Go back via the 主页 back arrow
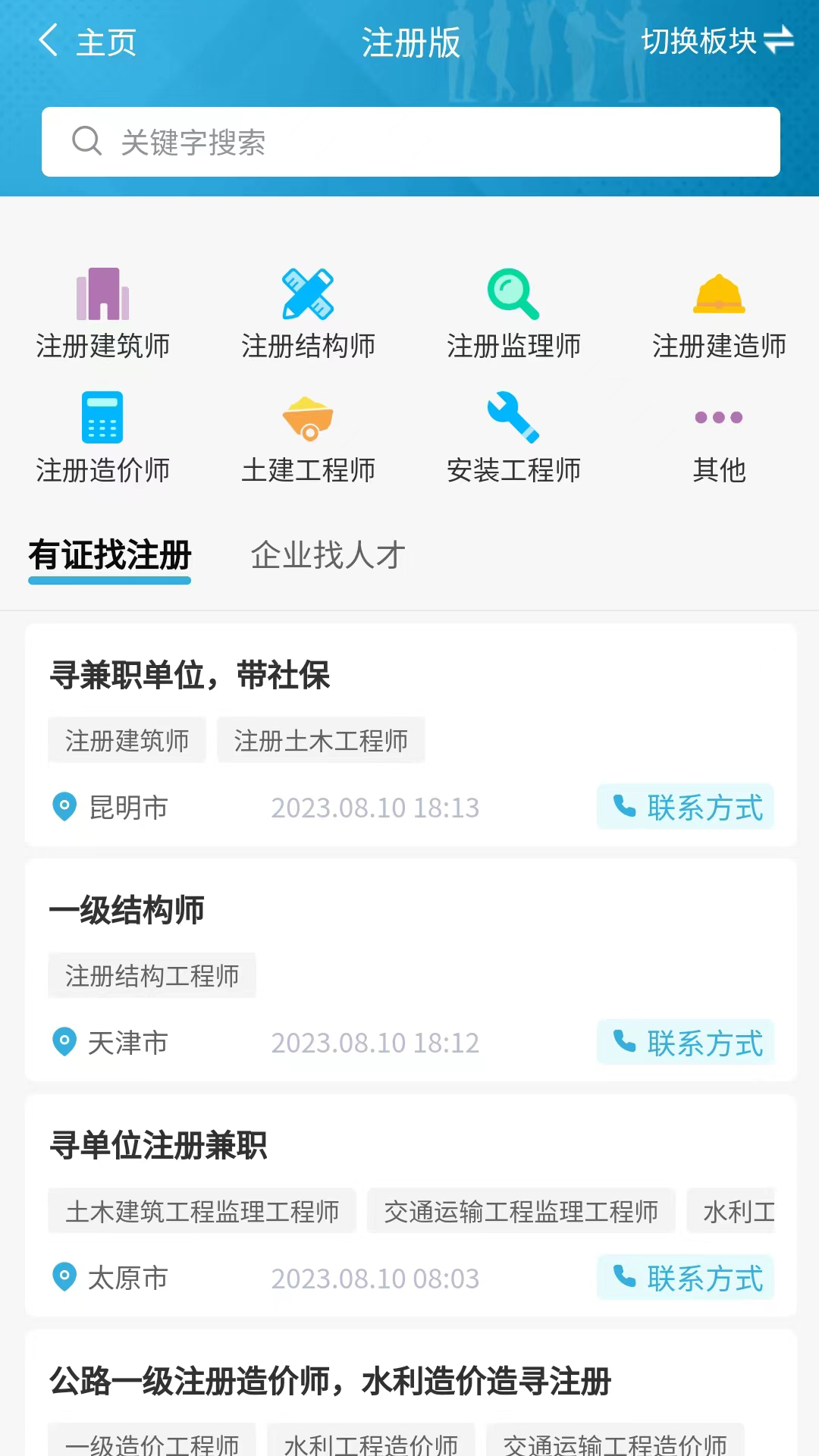This screenshot has width=819, height=1456. tap(49, 42)
